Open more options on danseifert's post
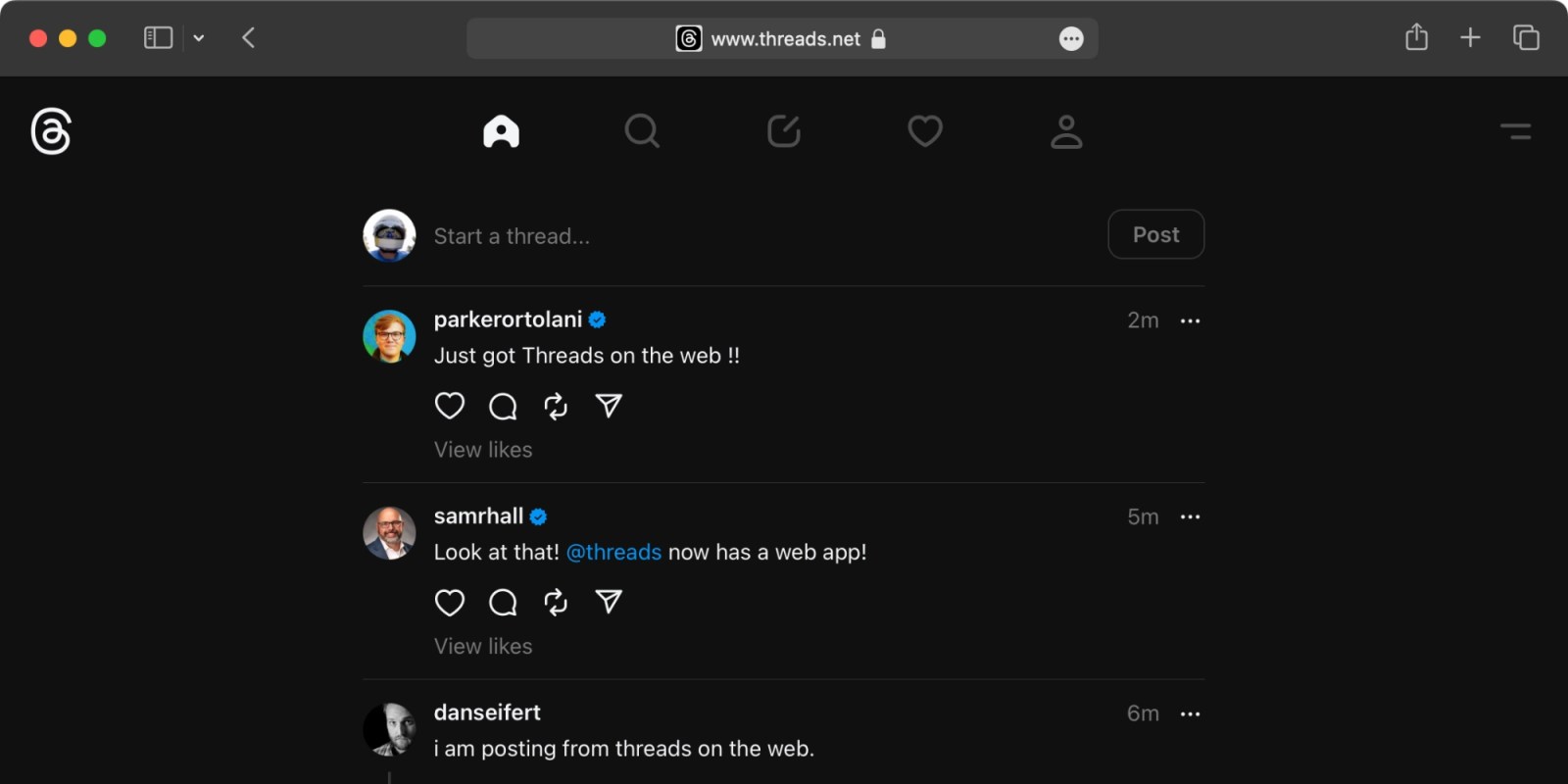1568x784 pixels. click(x=1190, y=713)
